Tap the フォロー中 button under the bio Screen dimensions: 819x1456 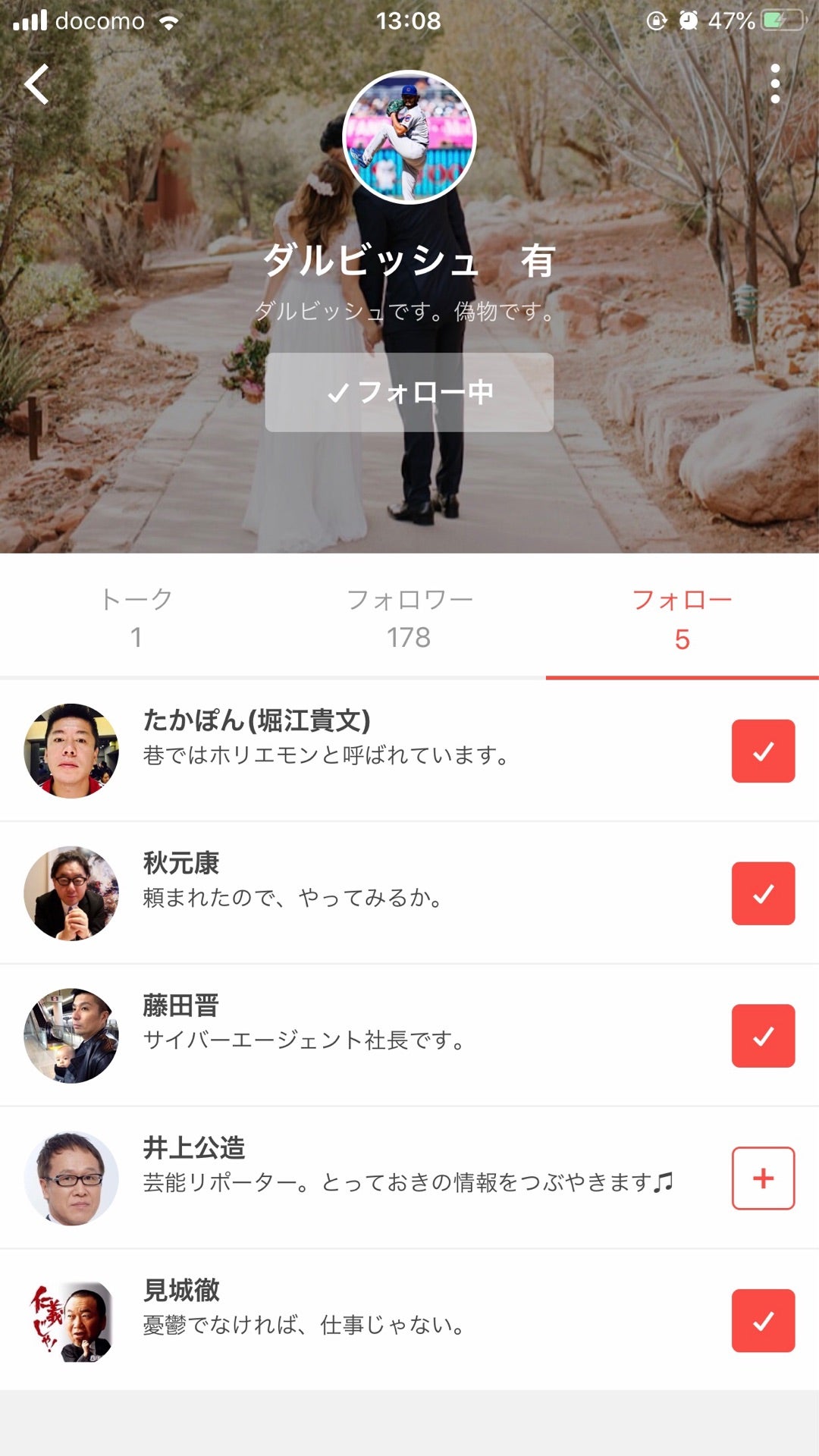[409, 393]
